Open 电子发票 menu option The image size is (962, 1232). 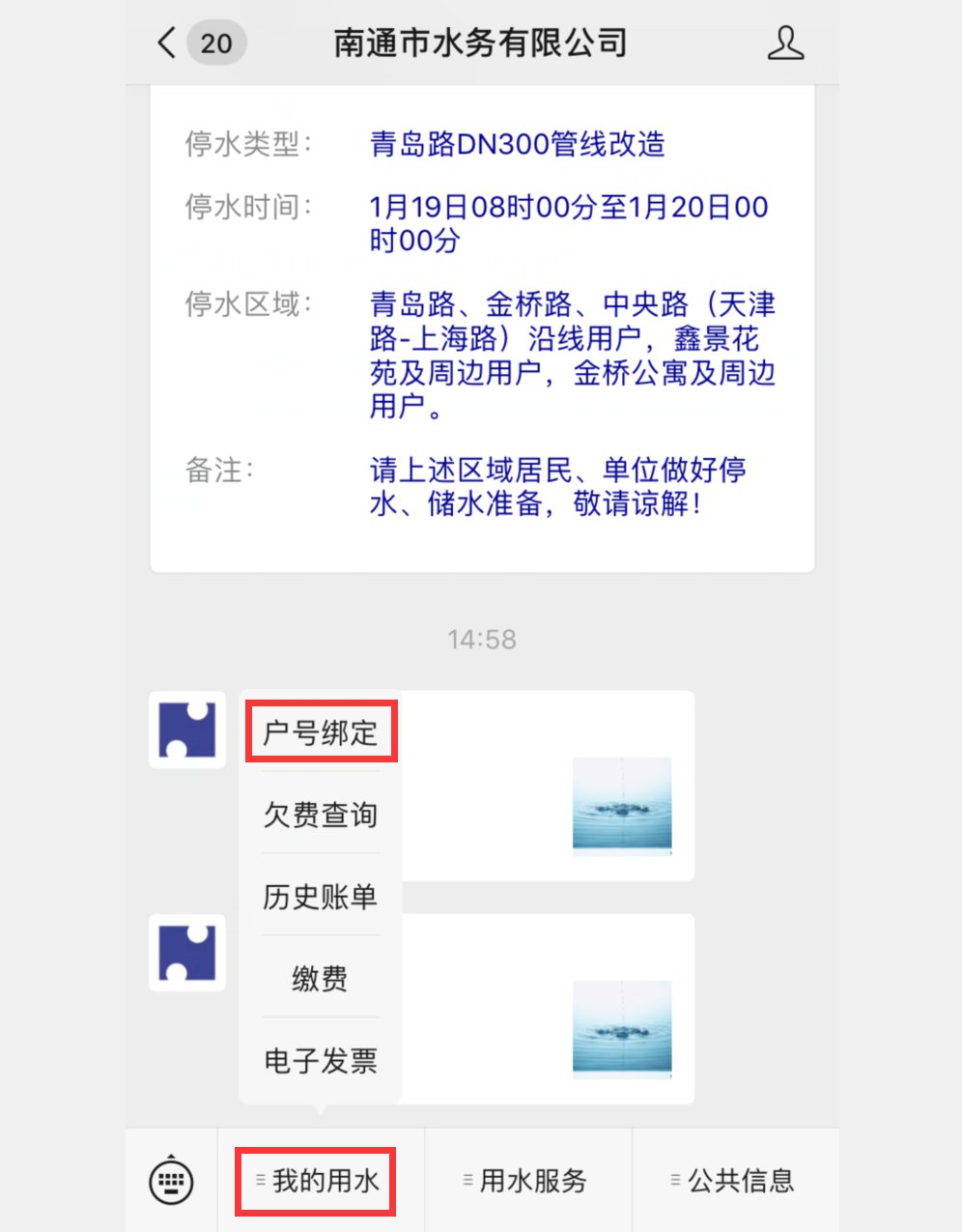[x=321, y=1061]
